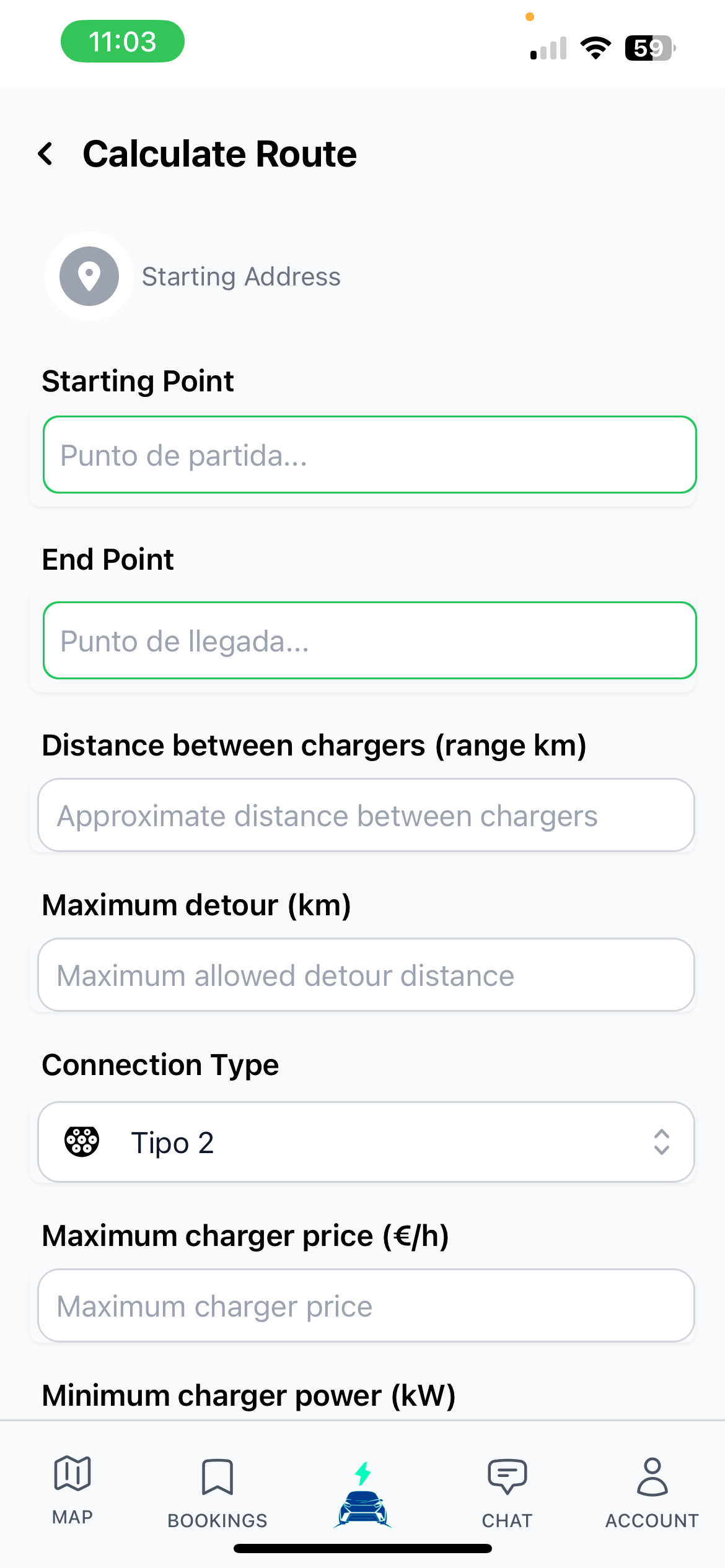Focus the Punto de llegada field
The height and width of the screenshot is (1568, 725).
(x=369, y=640)
